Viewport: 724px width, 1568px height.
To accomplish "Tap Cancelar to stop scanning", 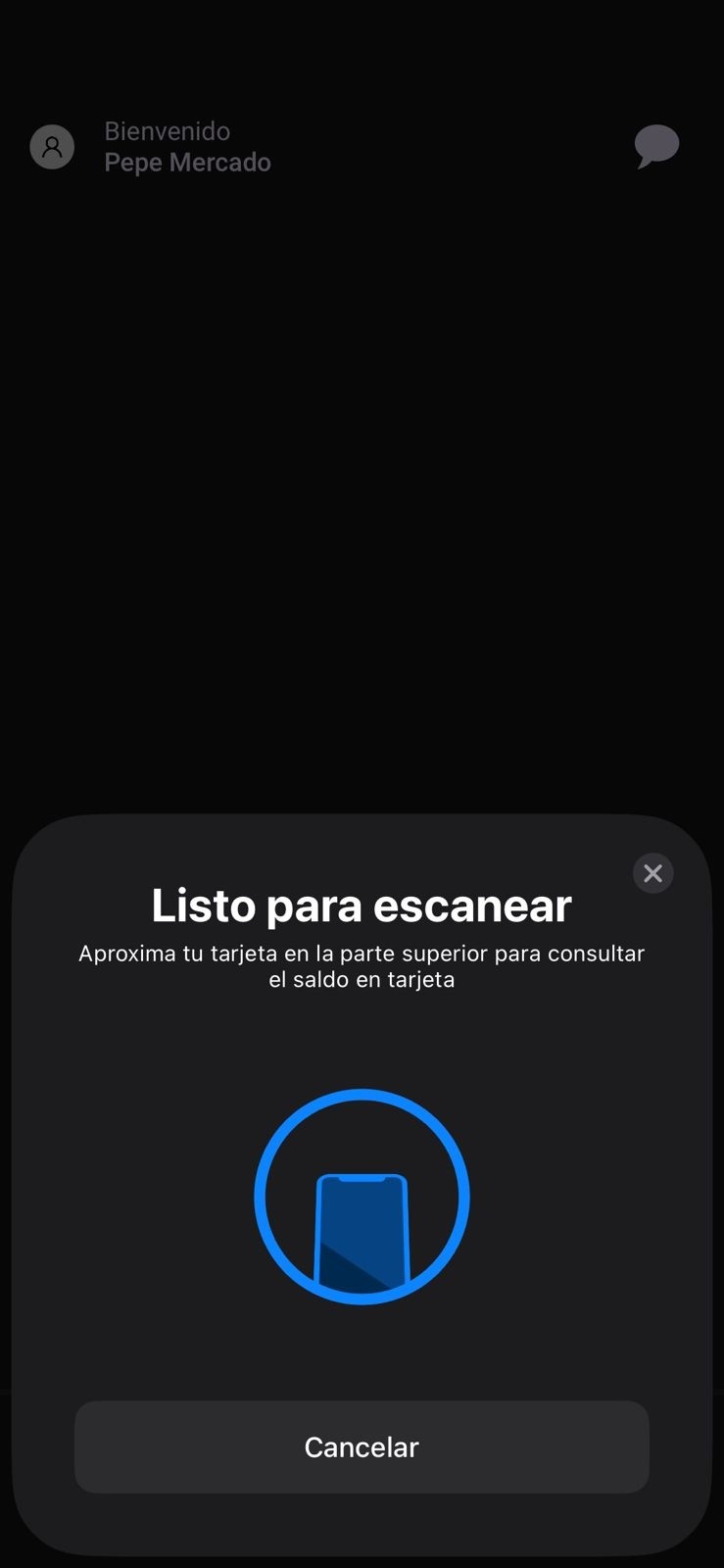I will [x=362, y=1446].
